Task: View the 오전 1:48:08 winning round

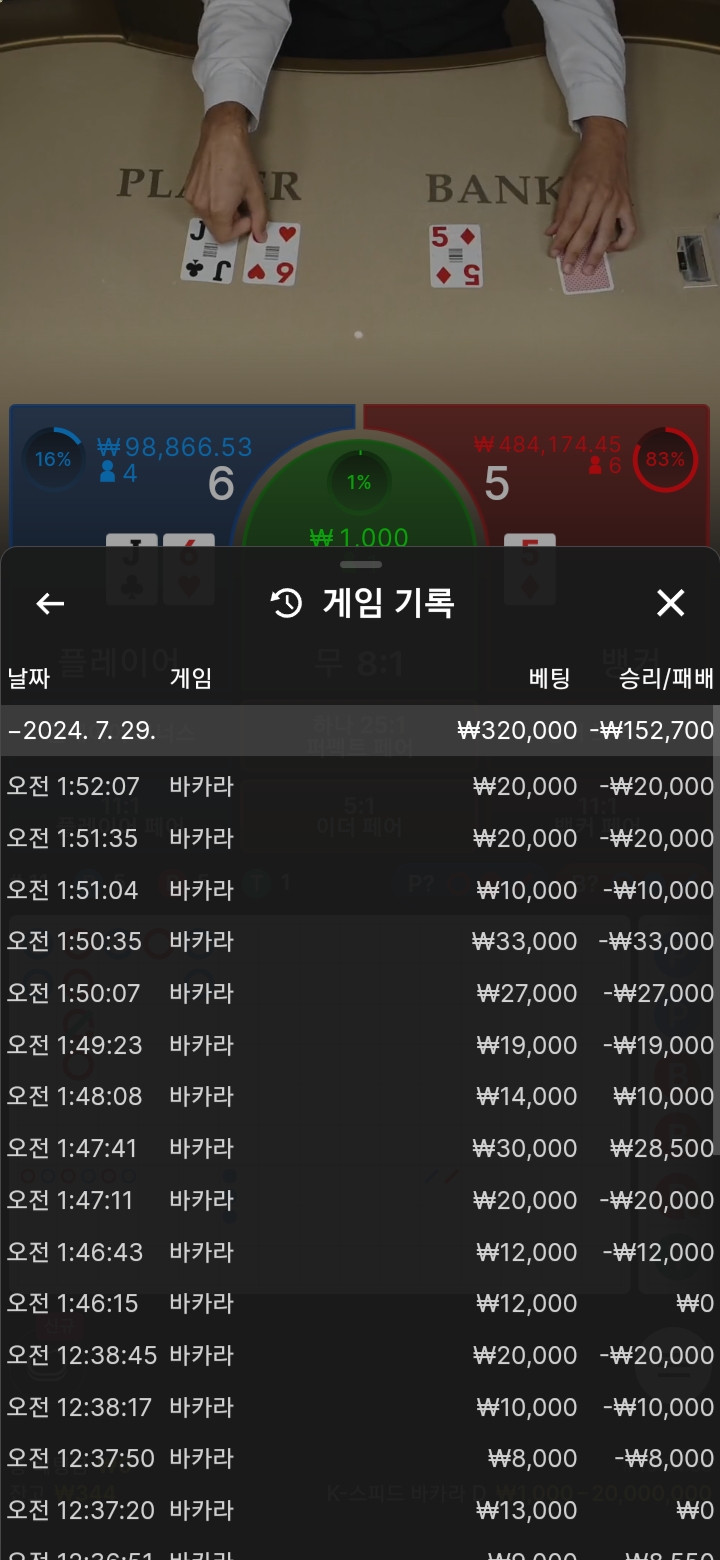Action: (360, 1096)
